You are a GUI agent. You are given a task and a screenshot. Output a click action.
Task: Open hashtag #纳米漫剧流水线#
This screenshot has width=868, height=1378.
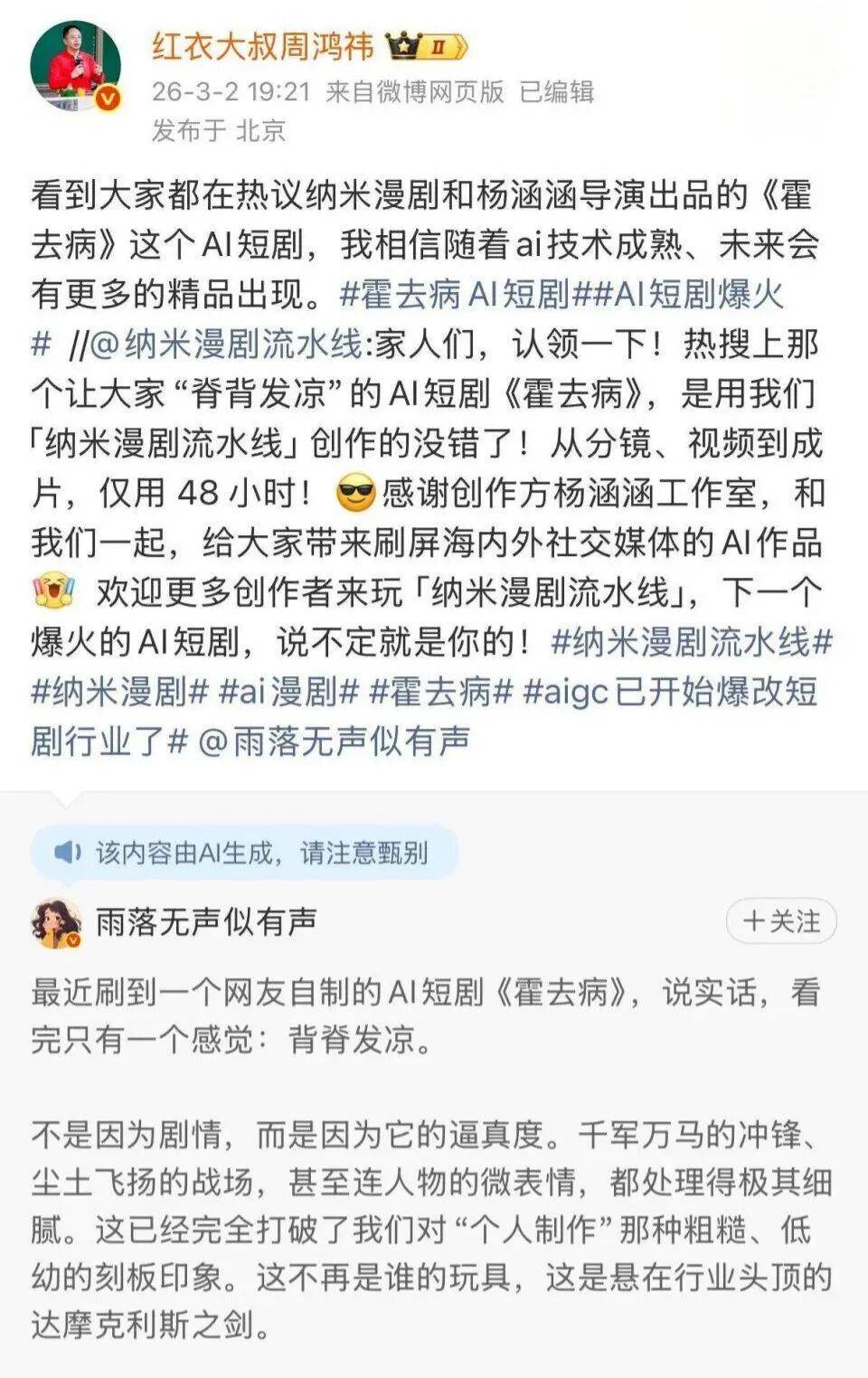[x=691, y=642]
